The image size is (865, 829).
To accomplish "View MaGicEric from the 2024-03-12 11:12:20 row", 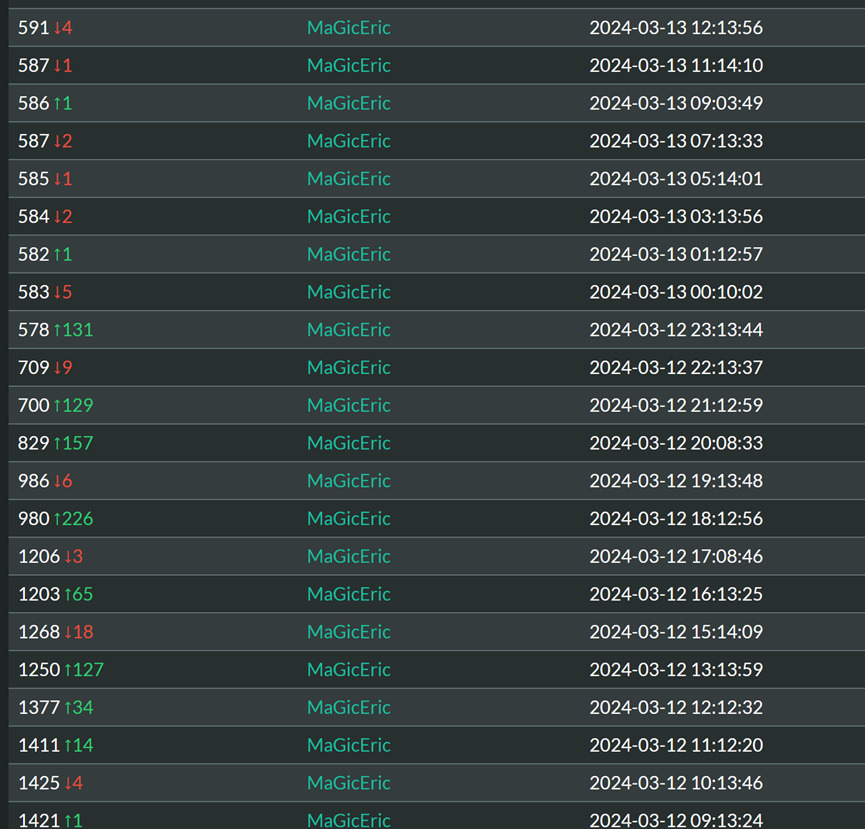I will (x=348, y=745).
